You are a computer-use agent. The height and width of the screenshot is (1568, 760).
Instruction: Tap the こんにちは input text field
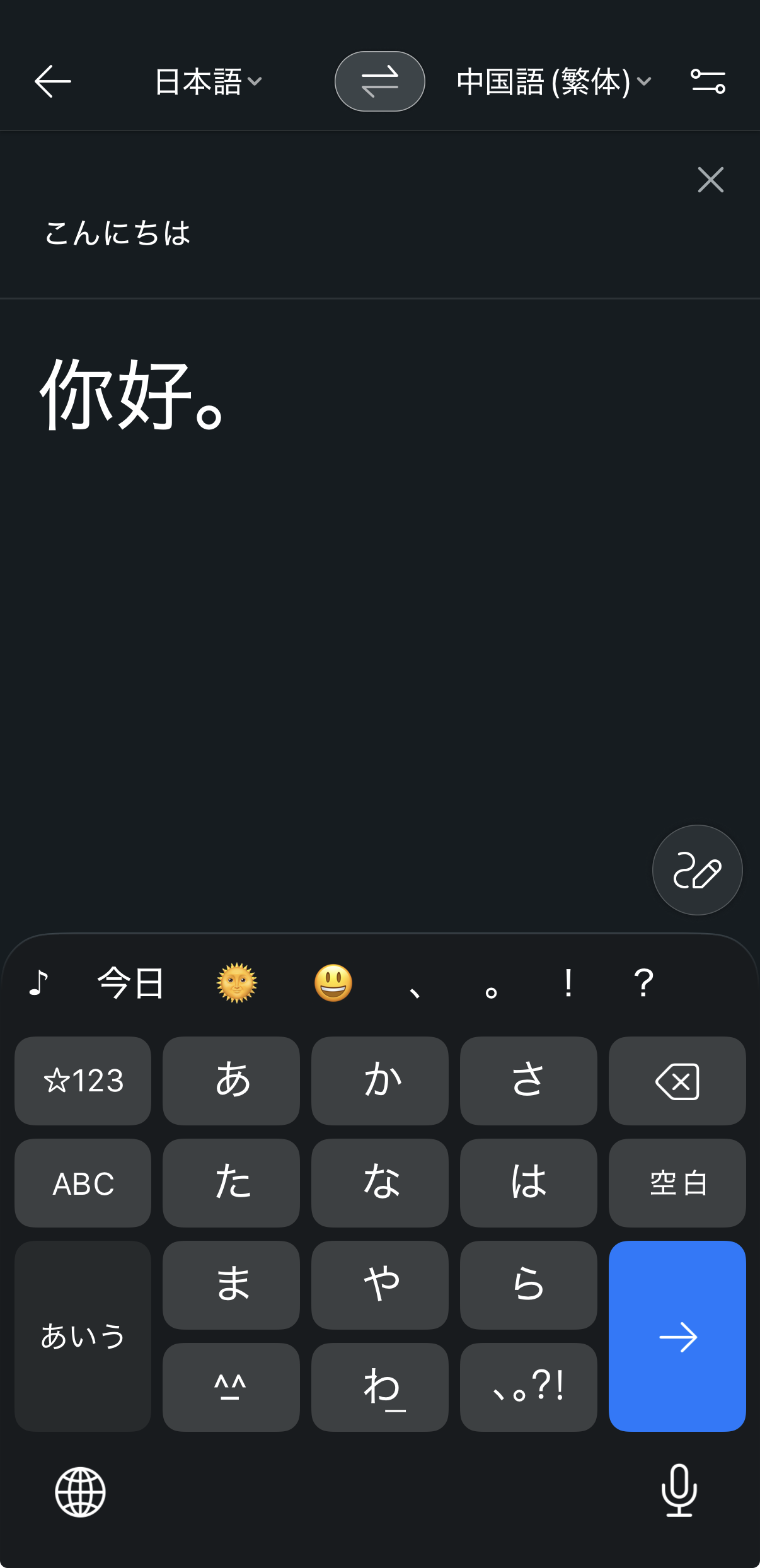[117, 233]
